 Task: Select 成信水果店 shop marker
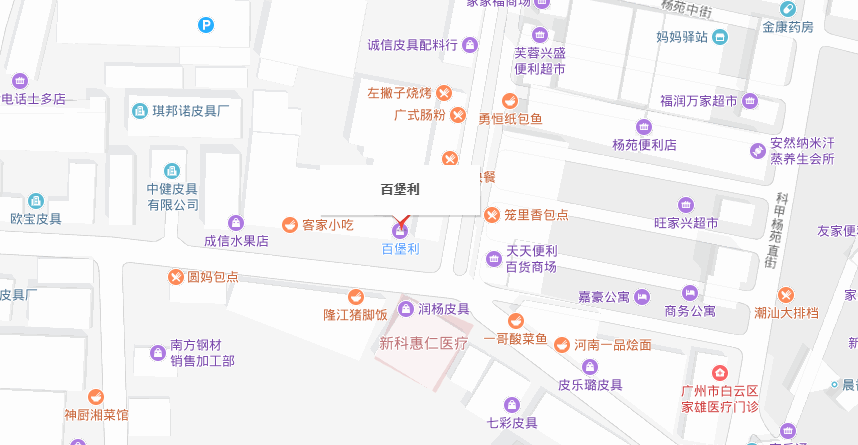236,223
